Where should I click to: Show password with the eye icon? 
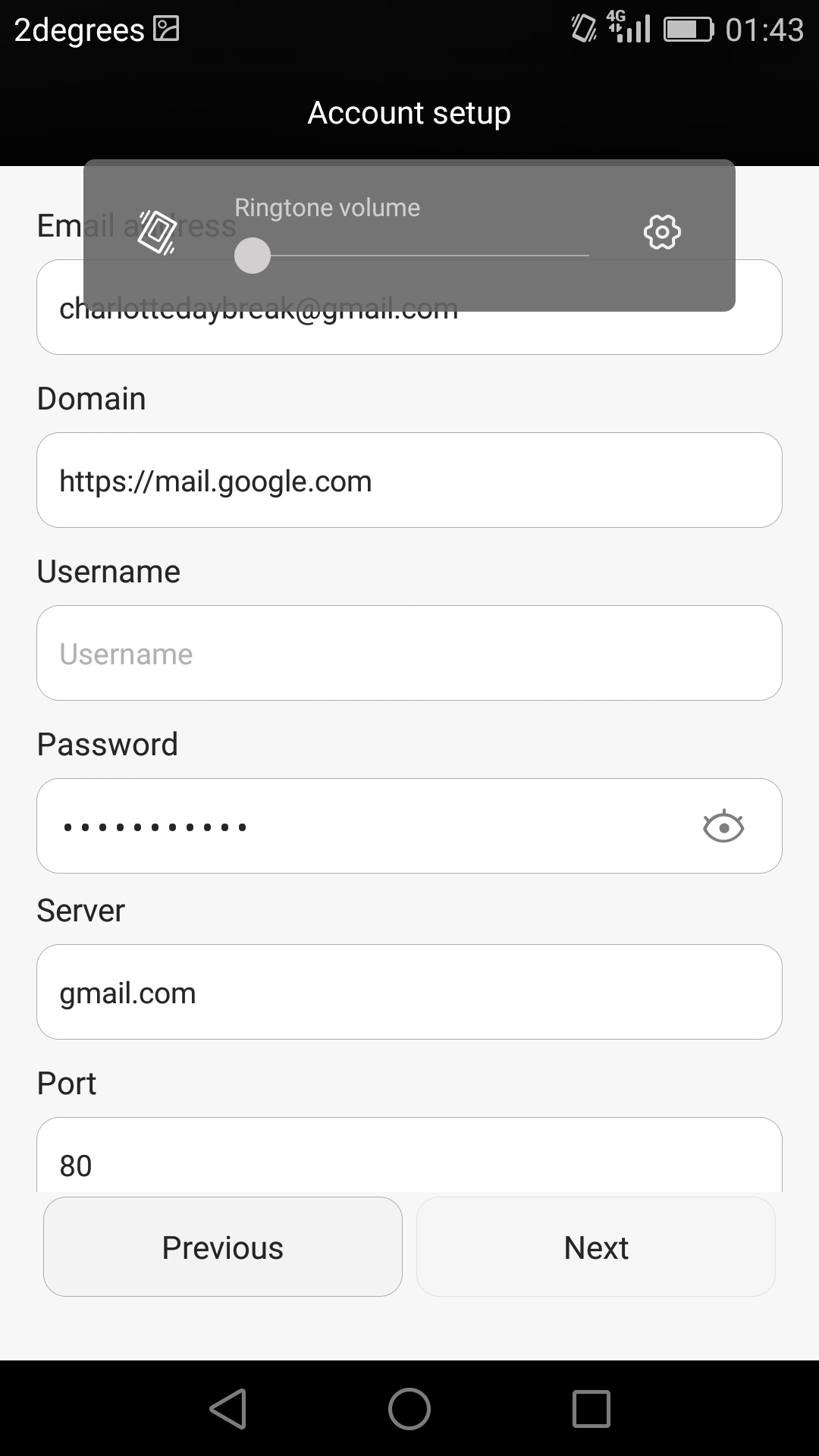pos(723,827)
